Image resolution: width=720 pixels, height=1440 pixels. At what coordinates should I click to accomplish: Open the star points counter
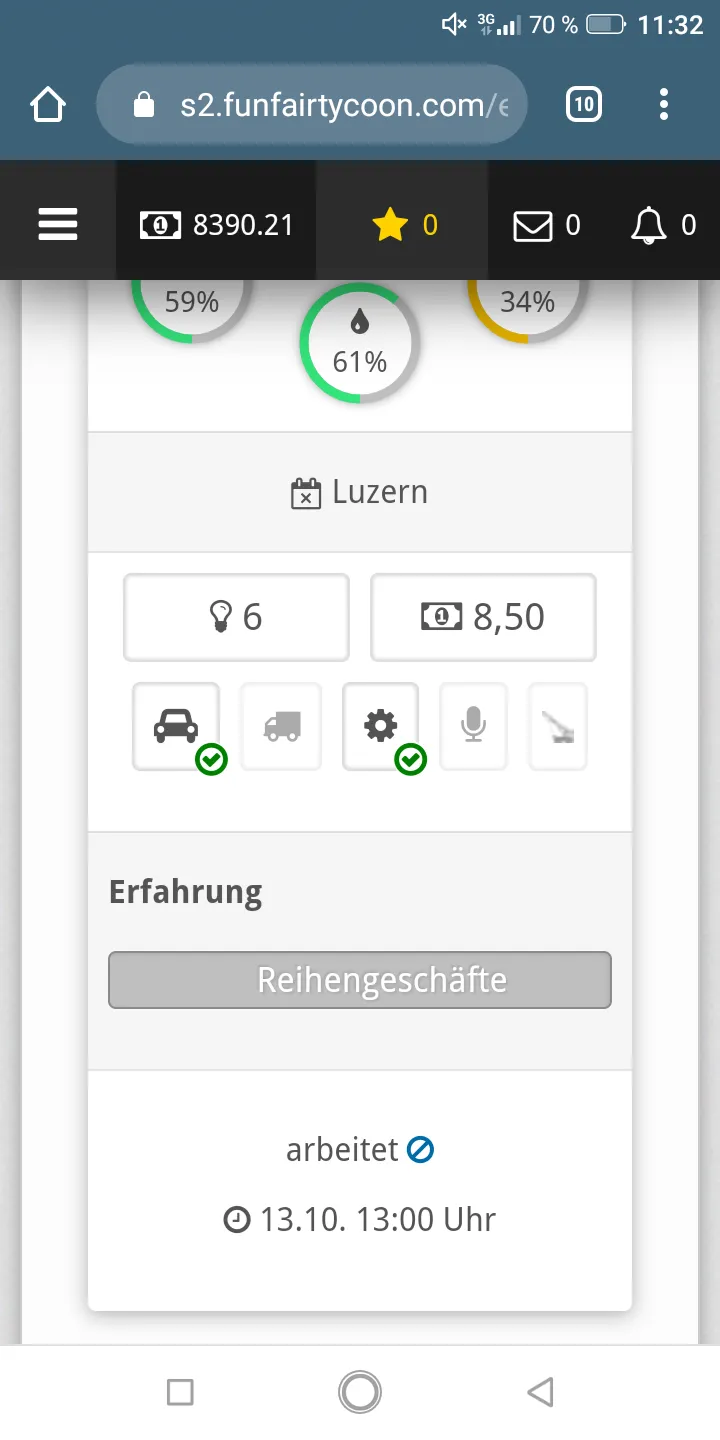coord(404,225)
